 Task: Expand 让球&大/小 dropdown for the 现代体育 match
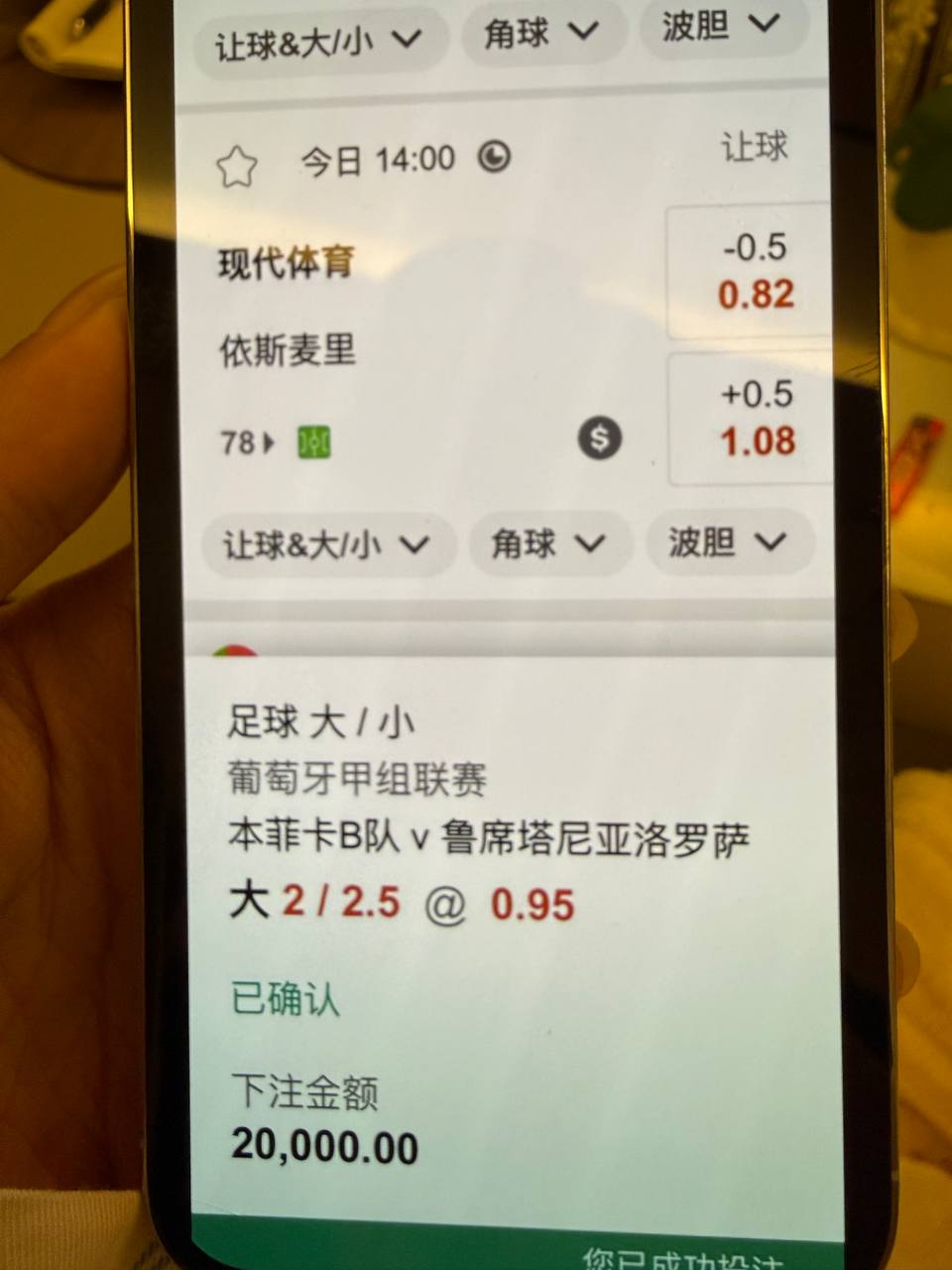click(x=326, y=545)
